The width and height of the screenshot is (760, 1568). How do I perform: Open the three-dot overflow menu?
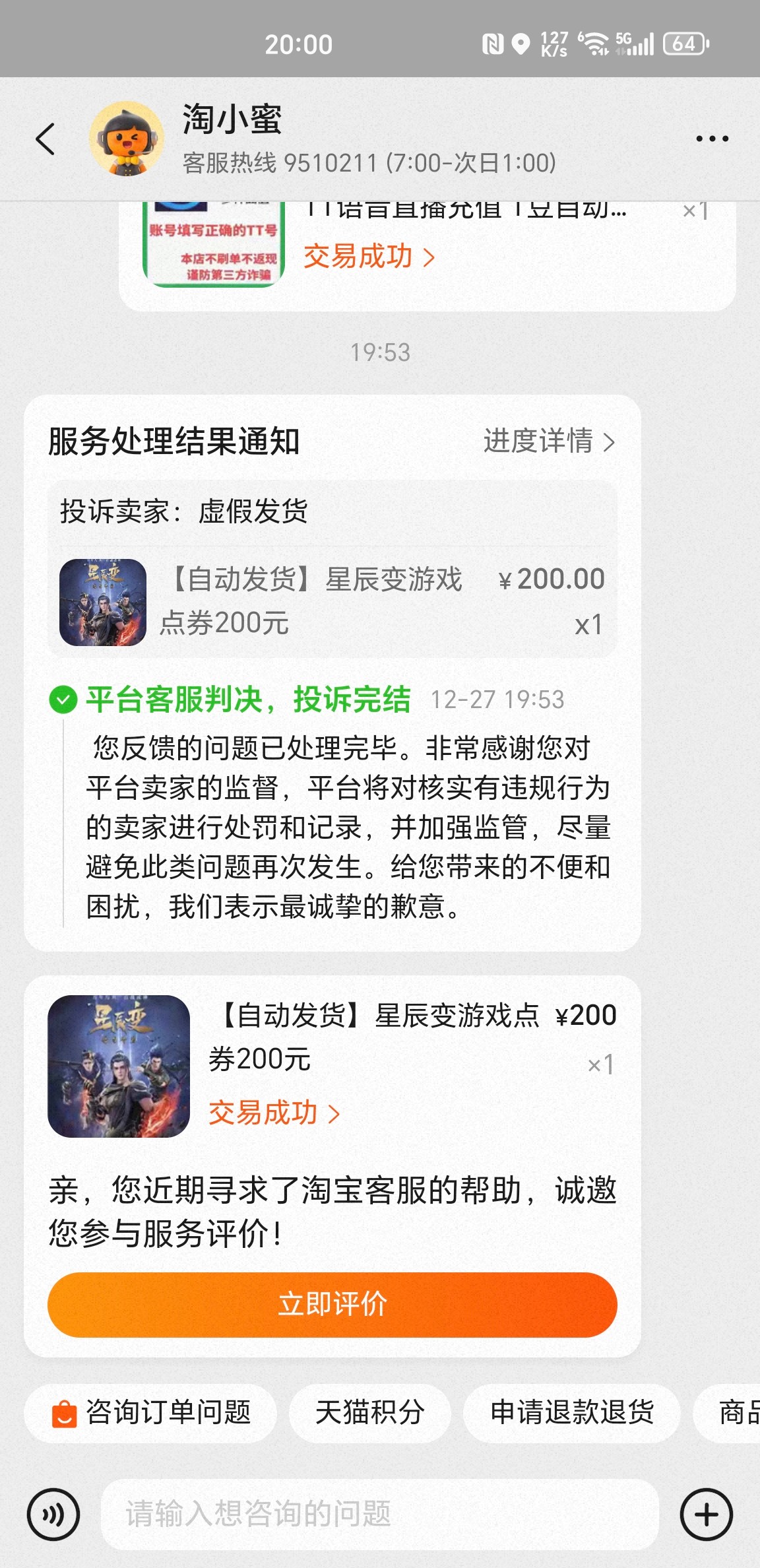coord(712,139)
